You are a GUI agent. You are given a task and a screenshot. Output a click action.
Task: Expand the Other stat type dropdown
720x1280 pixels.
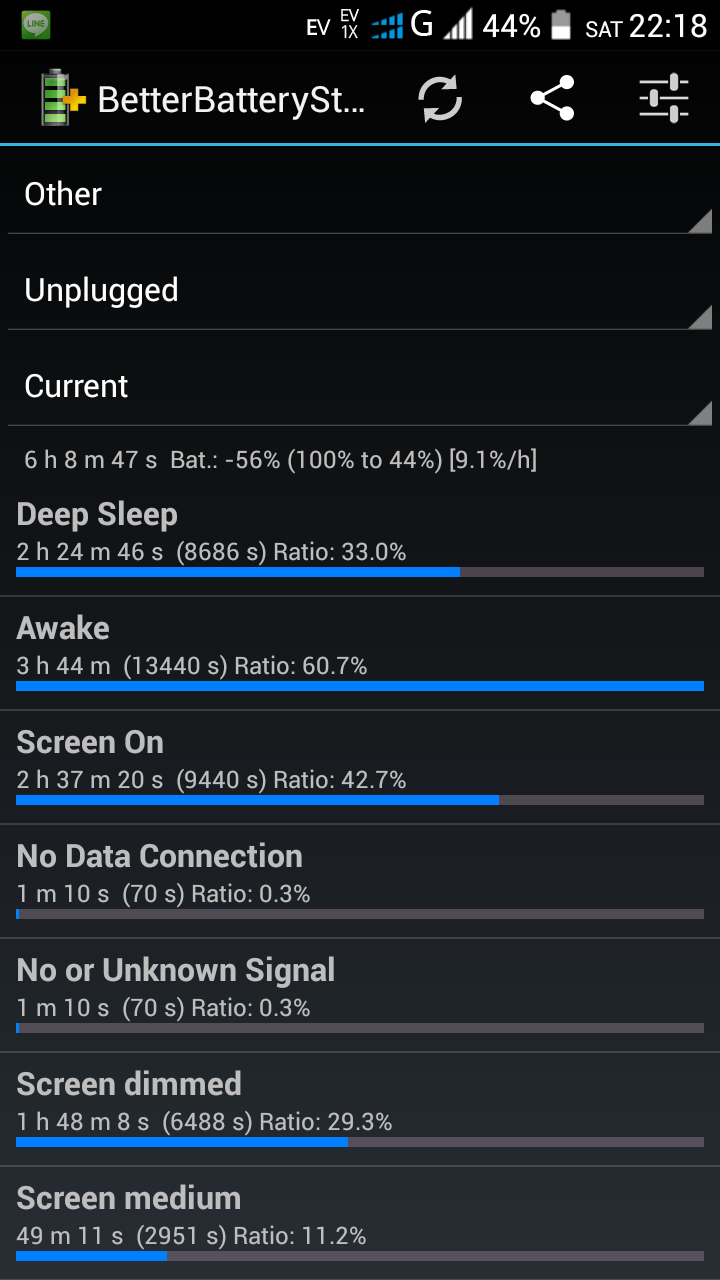coord(360,194)
